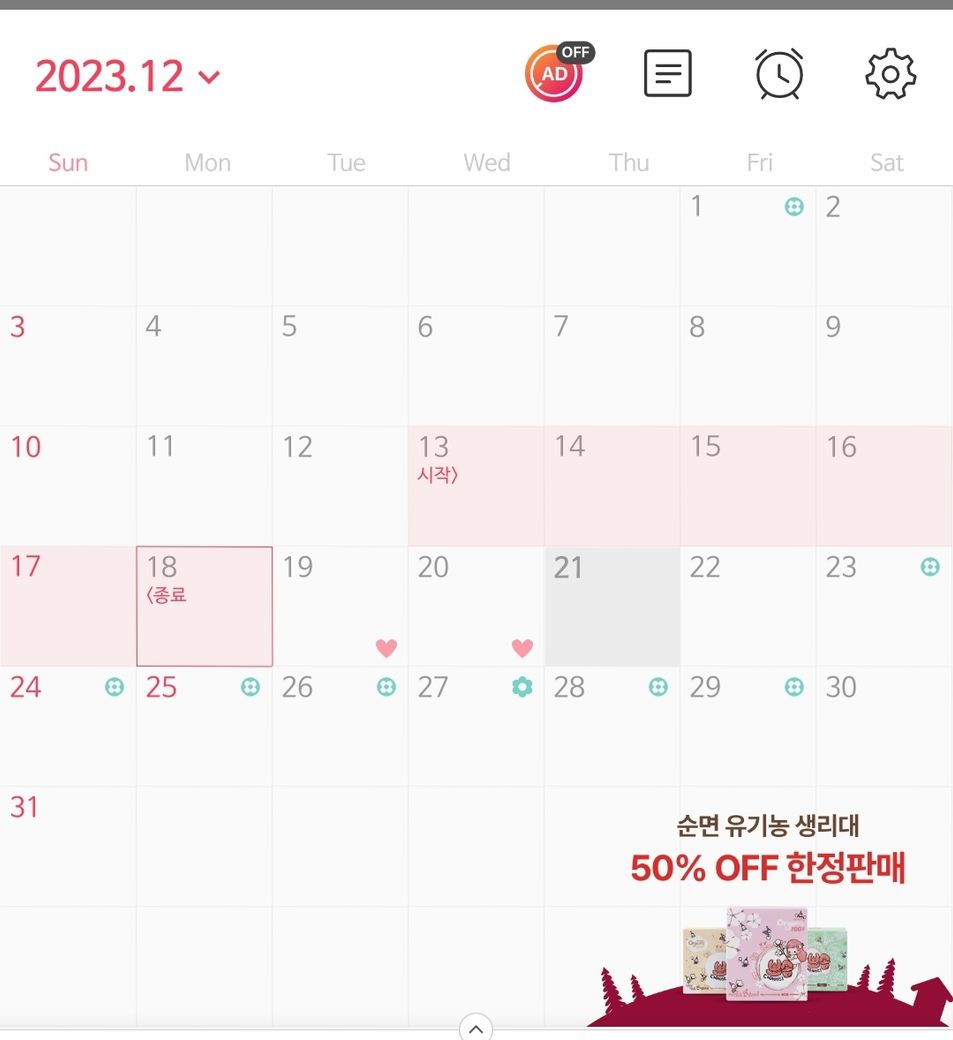
Task: Open the notes list icon
Action: pos(667,73)
